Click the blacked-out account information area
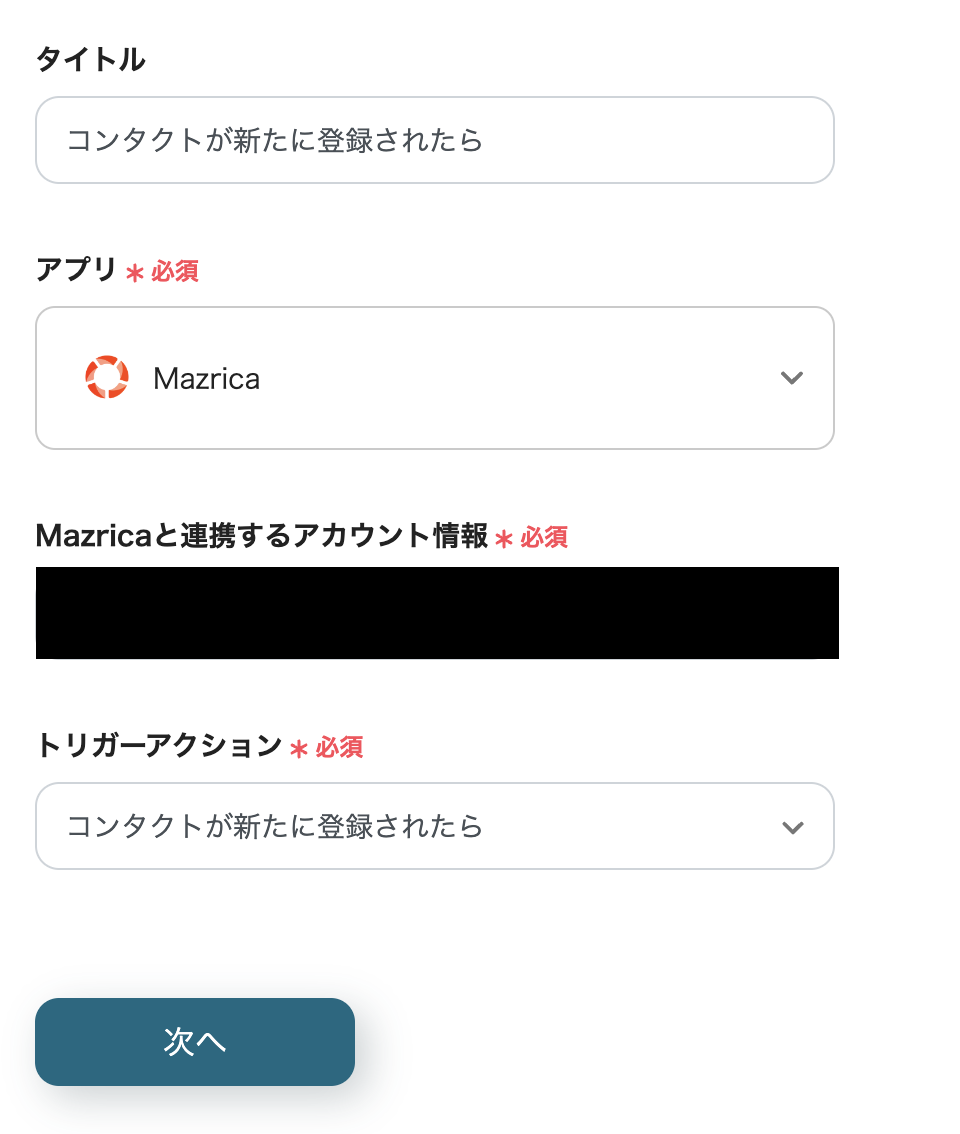The image size is (960, 1134). point(436,613)
